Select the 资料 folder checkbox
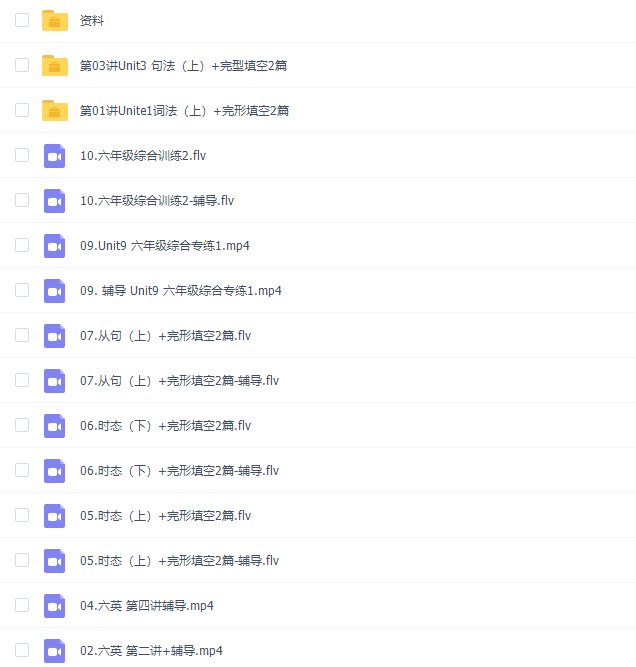This screenshot has width=636, height=667. pos(22,20)
